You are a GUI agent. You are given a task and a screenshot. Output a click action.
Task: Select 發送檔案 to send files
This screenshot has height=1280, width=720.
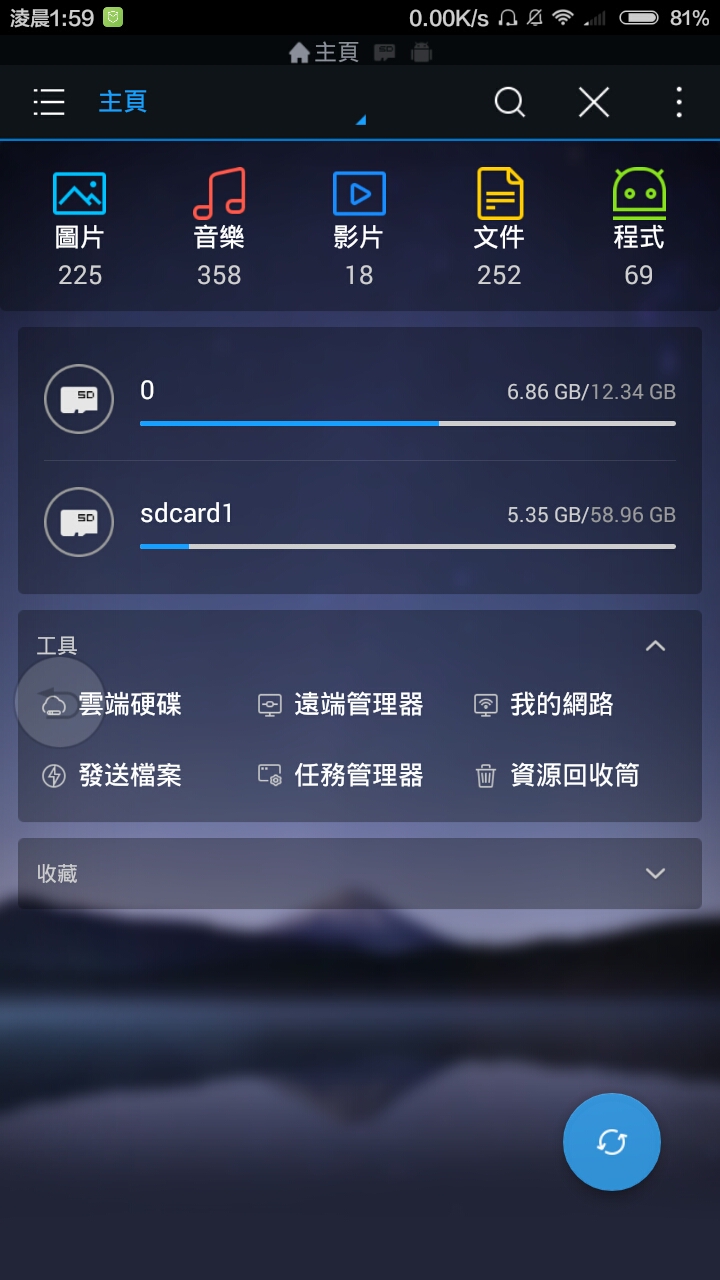tap(112, 776)
